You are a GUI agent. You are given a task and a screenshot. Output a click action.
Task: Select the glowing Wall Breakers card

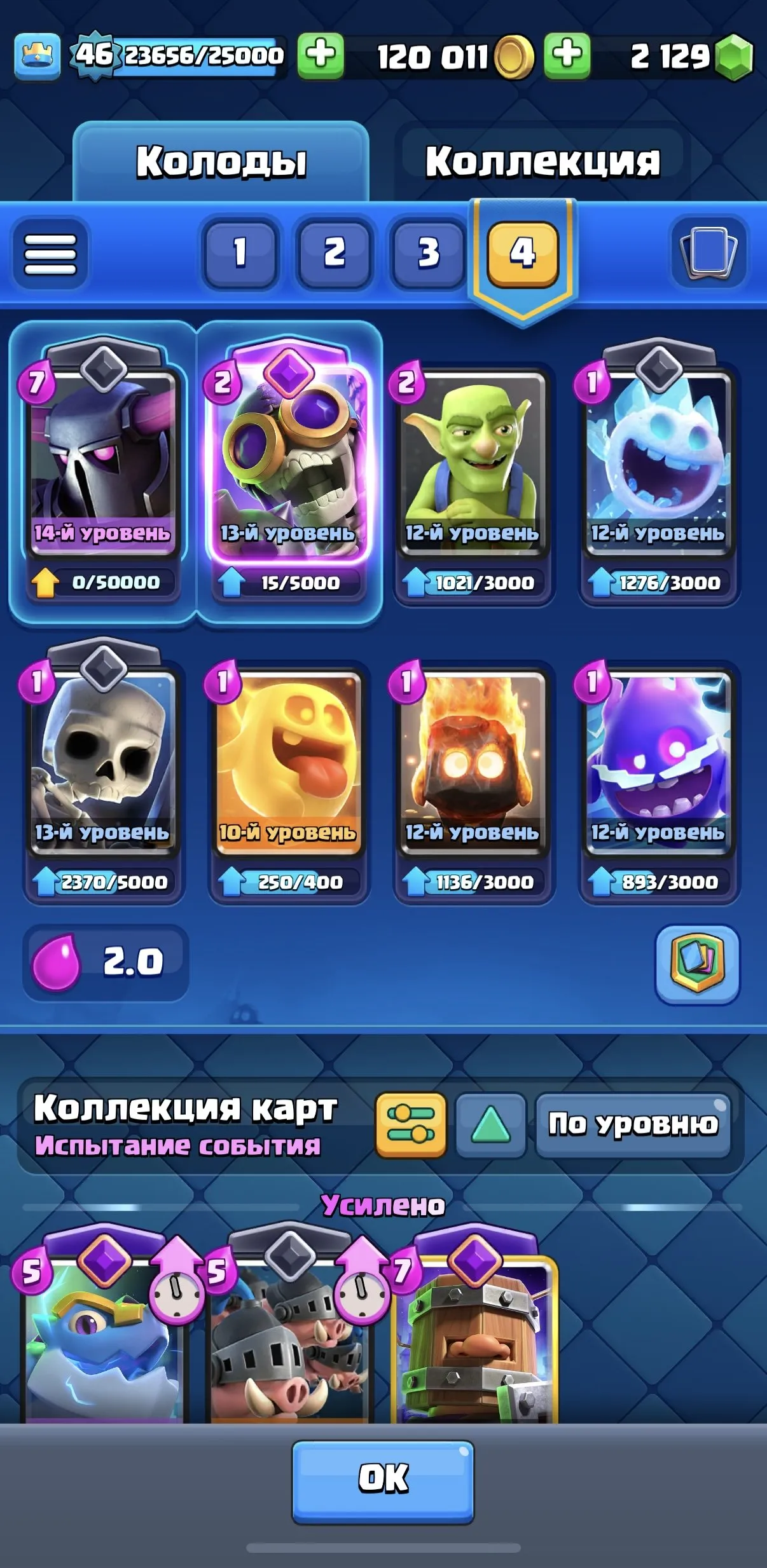click(x=288, y=464)
